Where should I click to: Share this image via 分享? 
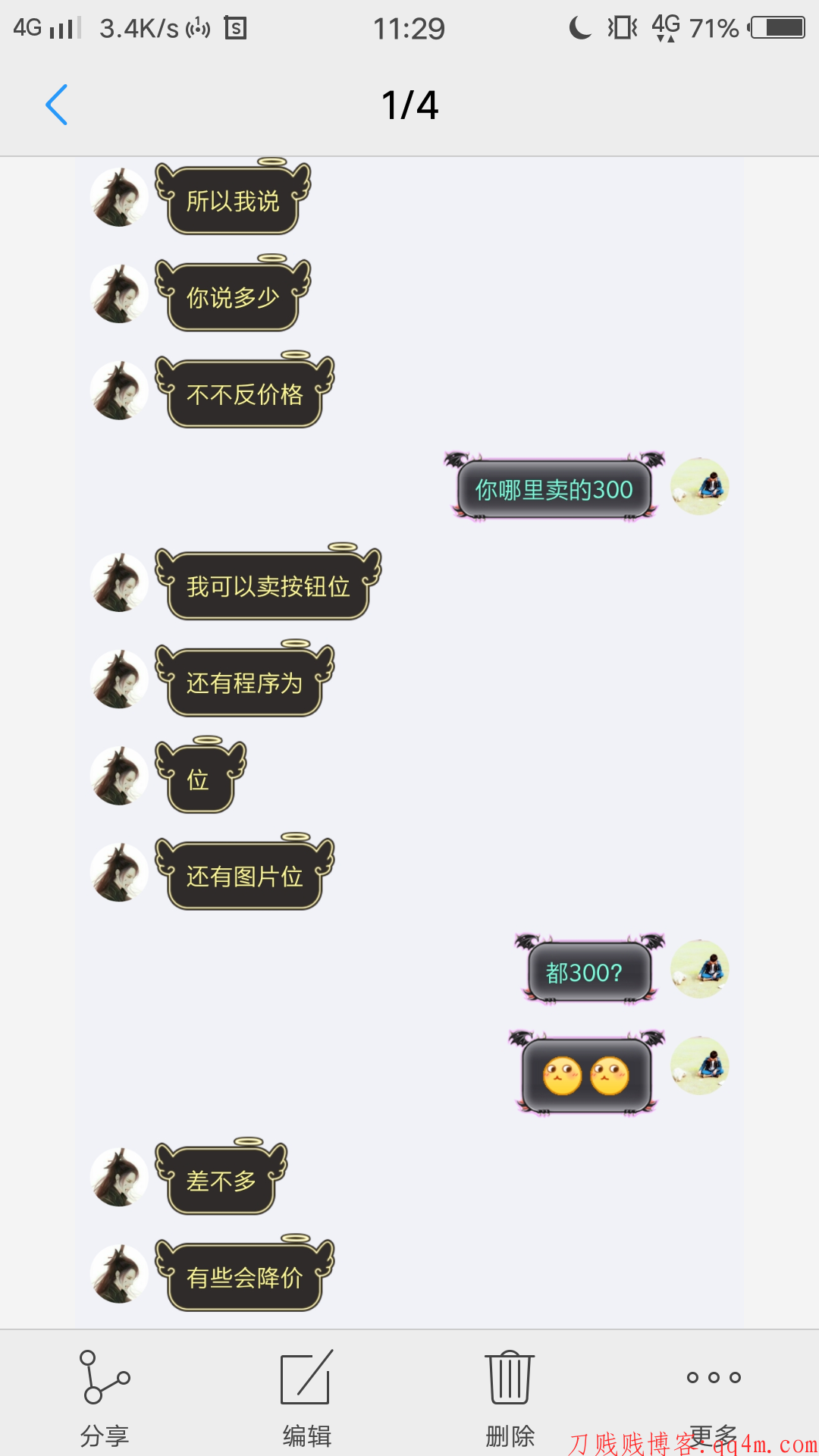105,1397
